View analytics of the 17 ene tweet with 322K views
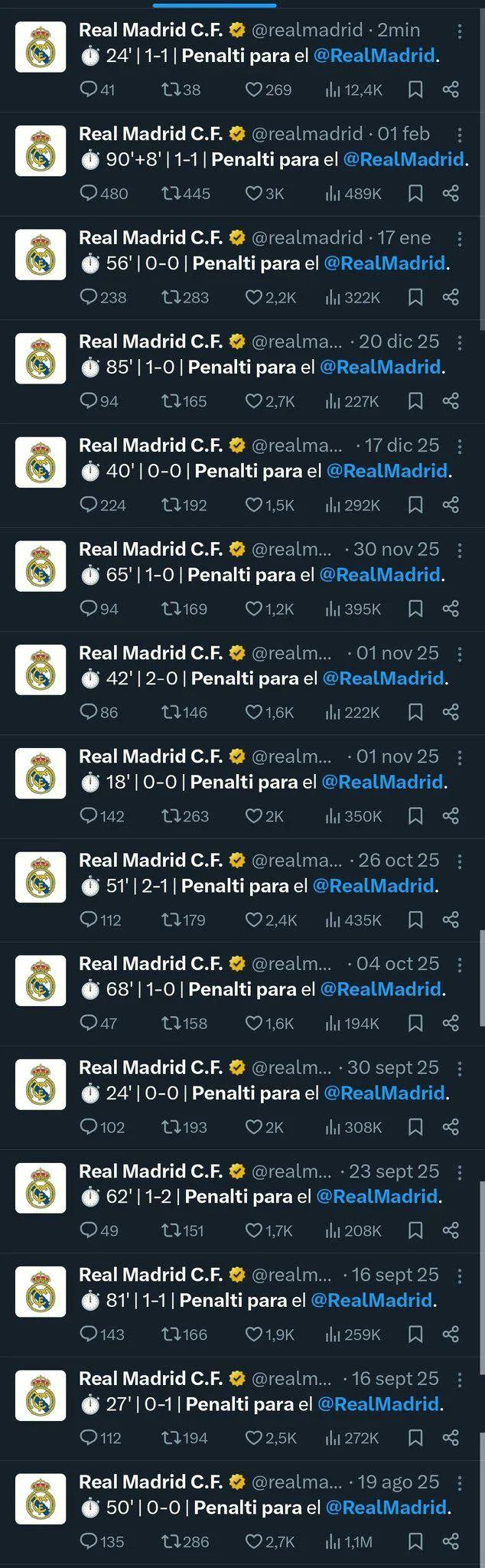 click(353, 297)
